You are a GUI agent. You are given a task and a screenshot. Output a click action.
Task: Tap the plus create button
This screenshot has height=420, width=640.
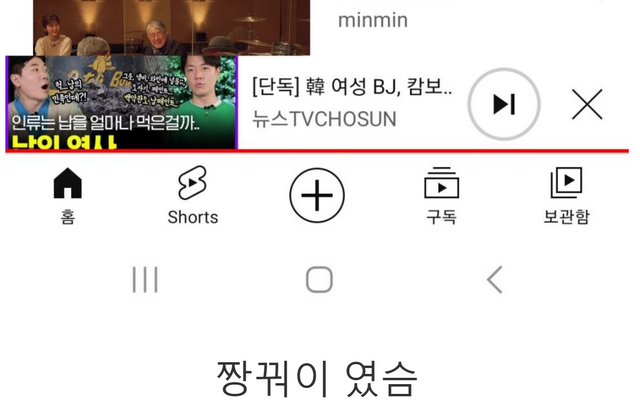pyautogui.click(x=317, y=194)
